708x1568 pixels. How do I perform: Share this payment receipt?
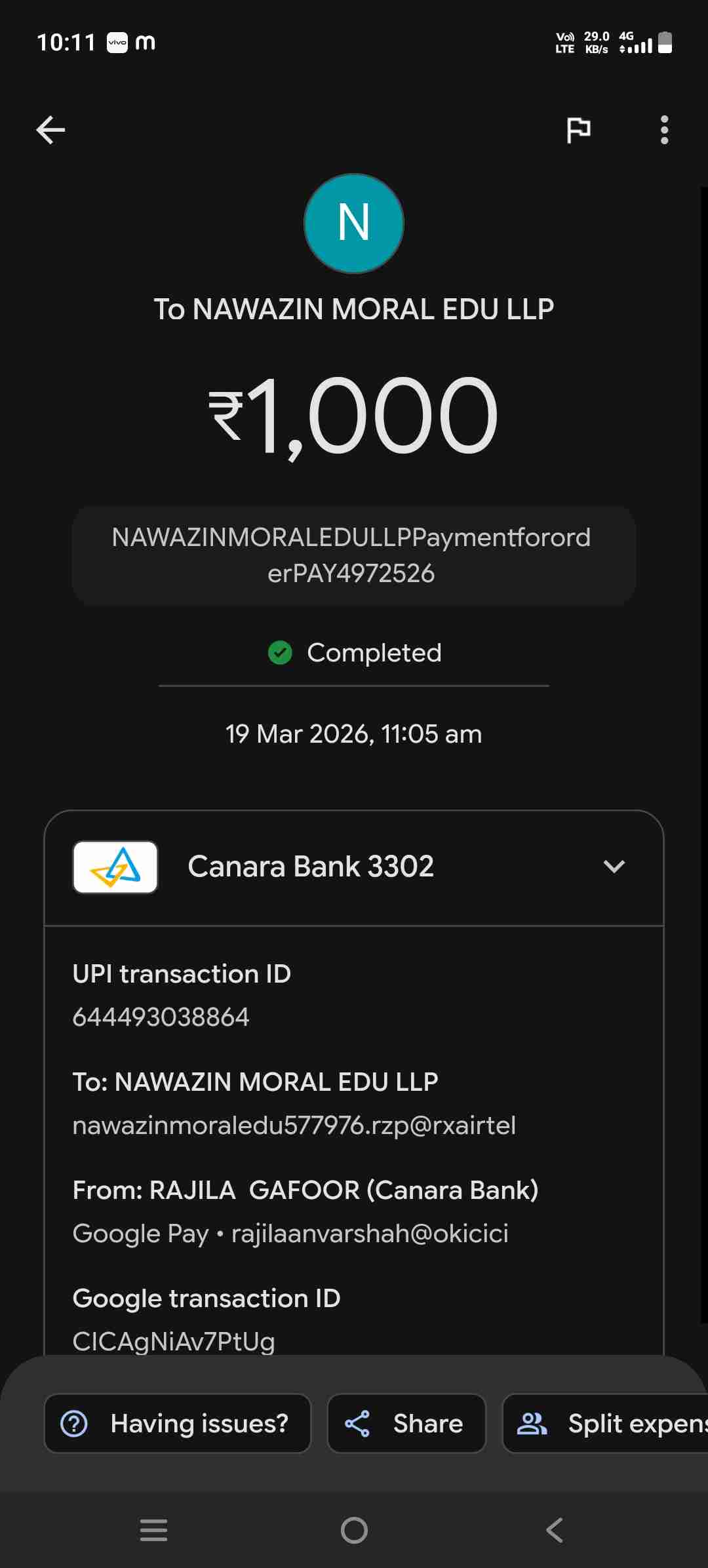click(406, 1423)
